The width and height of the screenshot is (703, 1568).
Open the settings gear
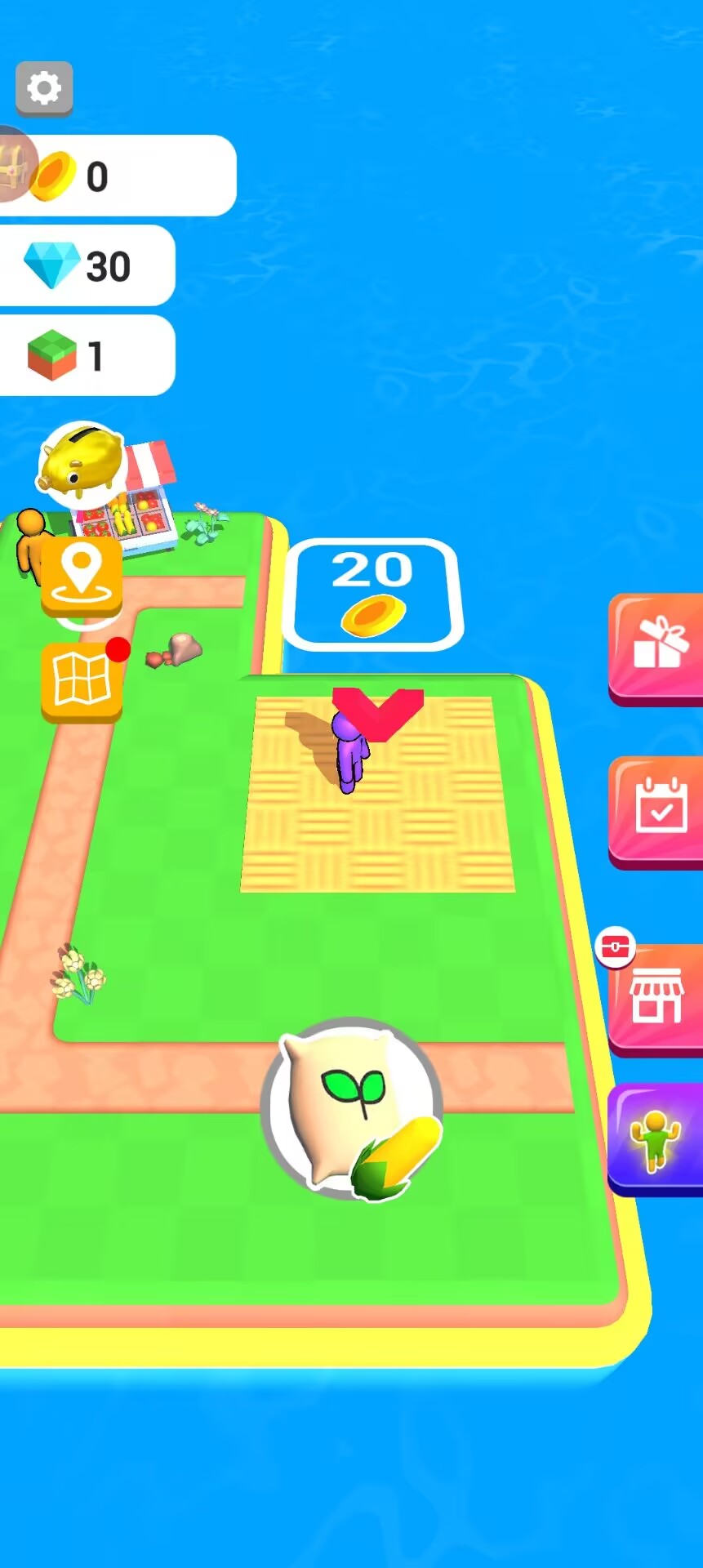(x=44, y=88)
